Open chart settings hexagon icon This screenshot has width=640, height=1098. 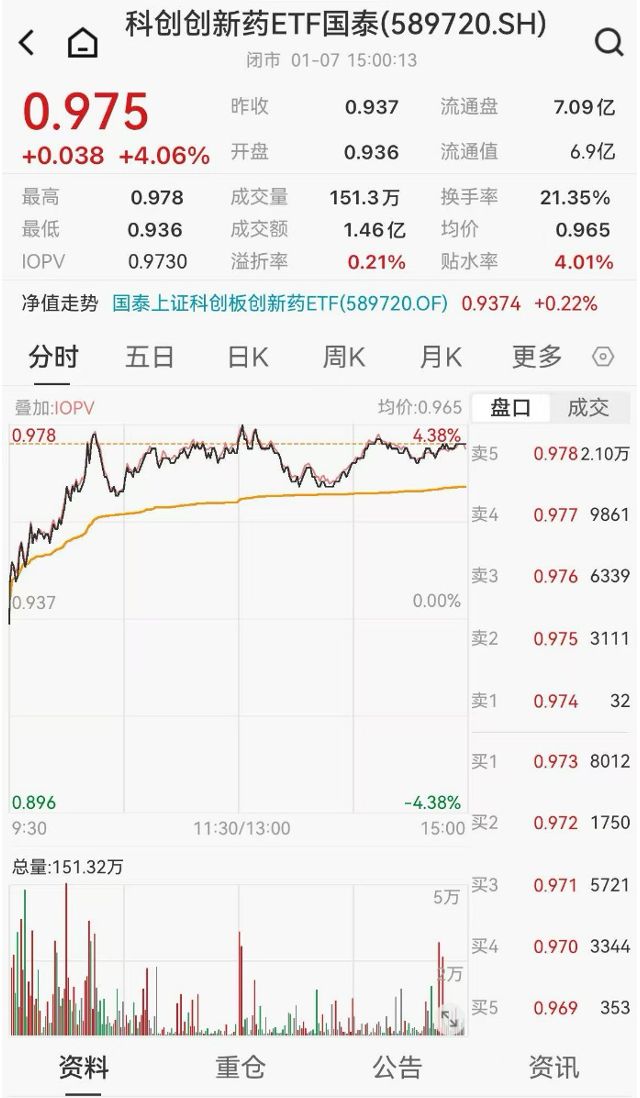(x=603, y=357)
